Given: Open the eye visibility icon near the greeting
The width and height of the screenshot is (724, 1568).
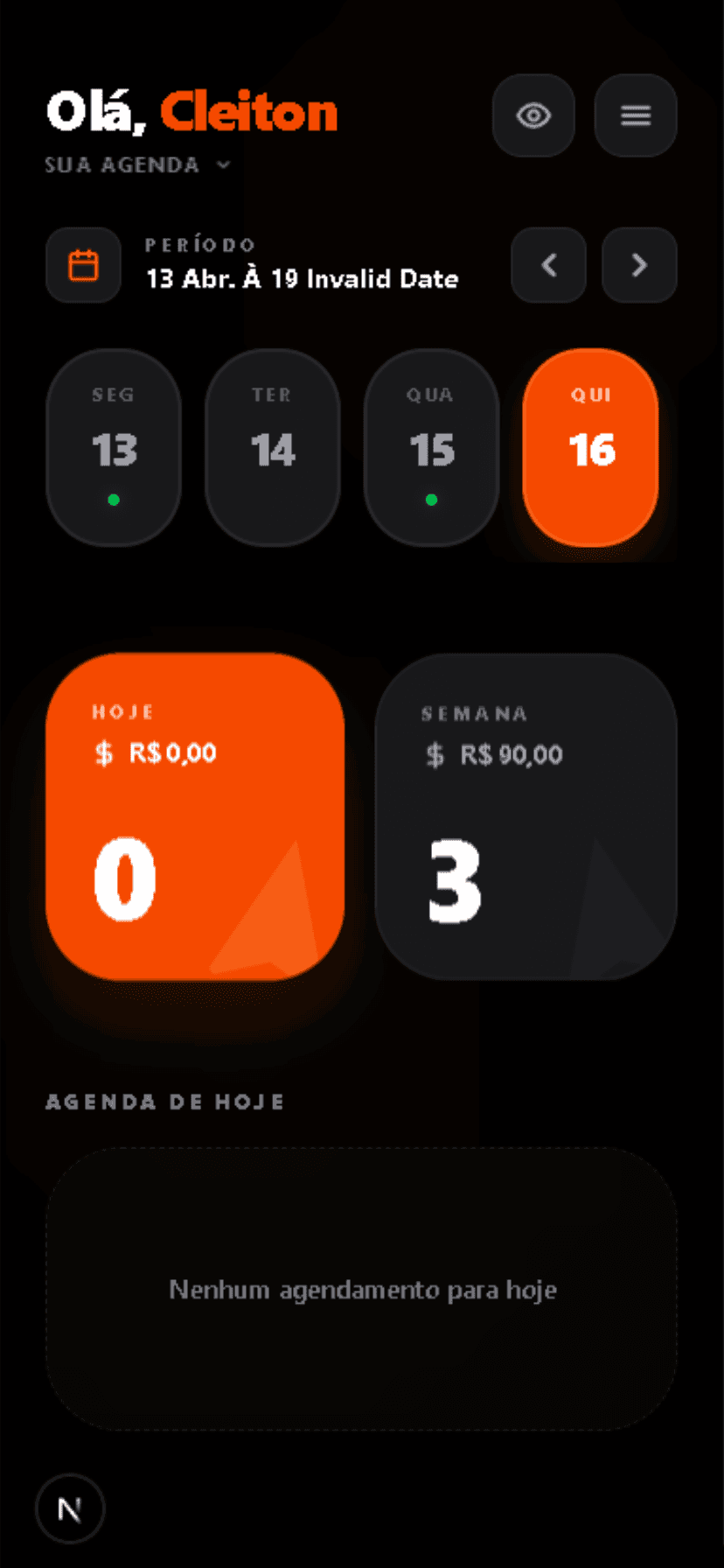Looking at the screenshot, I should [x=533, y=115].
